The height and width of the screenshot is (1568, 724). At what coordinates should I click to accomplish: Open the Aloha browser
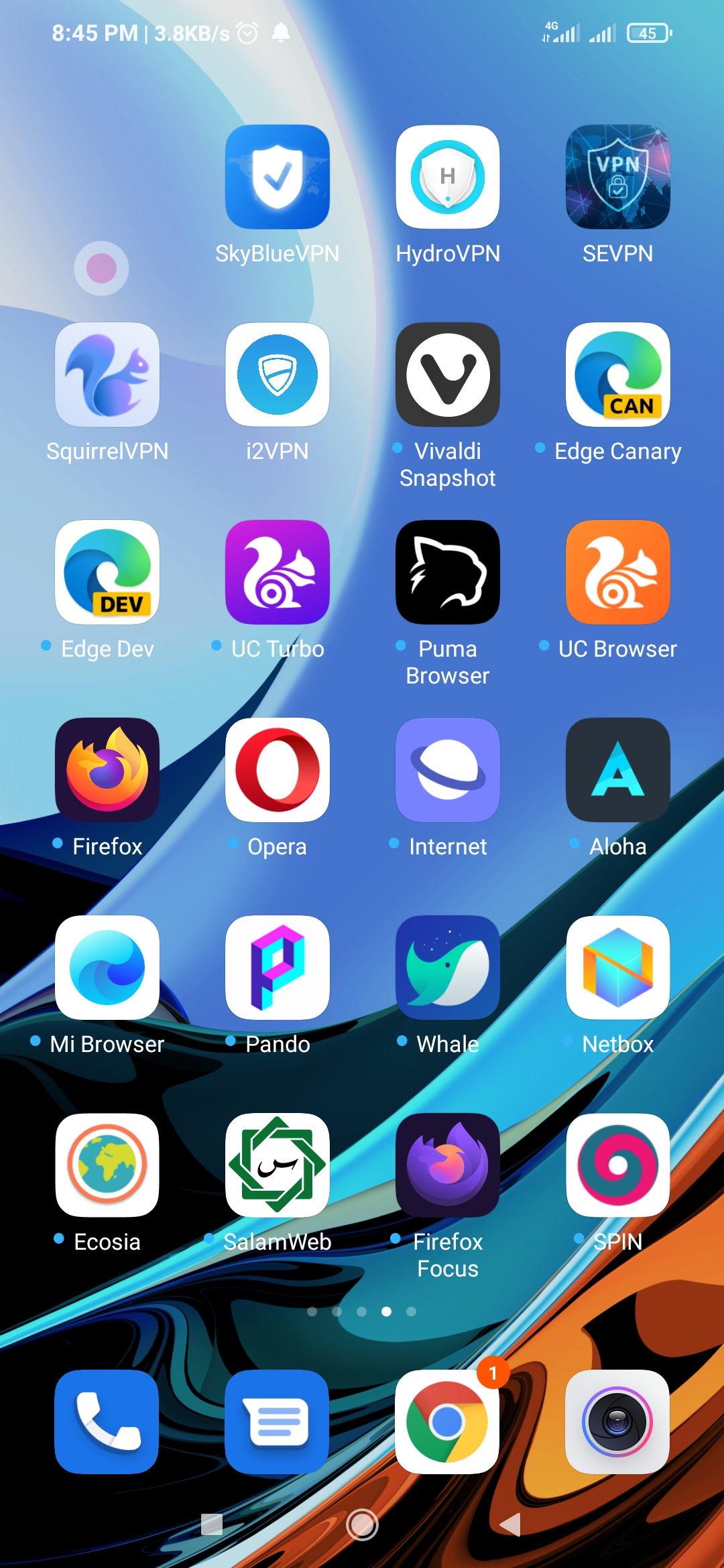pyautogui.click(x=618, y=771)
